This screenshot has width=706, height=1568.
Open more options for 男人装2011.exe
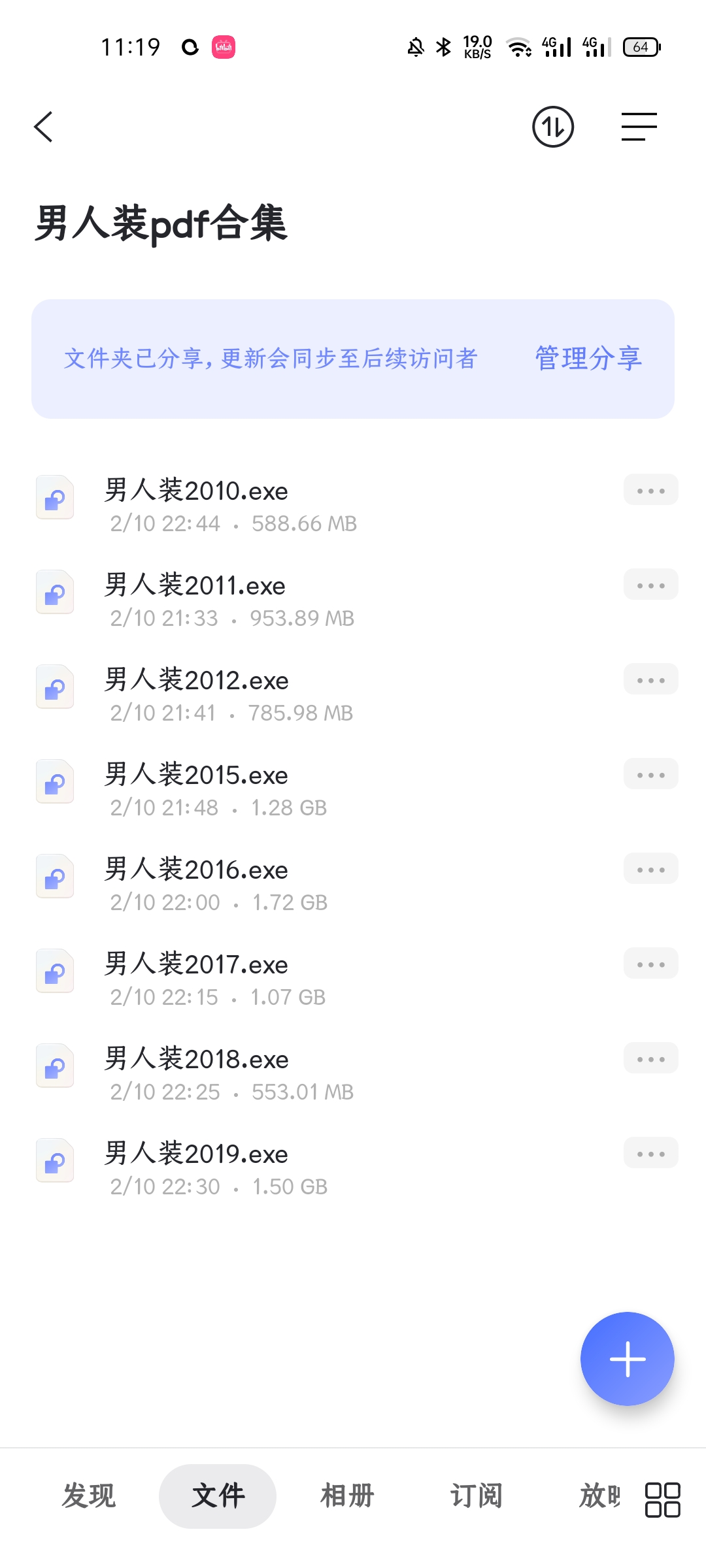click(x=650, y=585)
